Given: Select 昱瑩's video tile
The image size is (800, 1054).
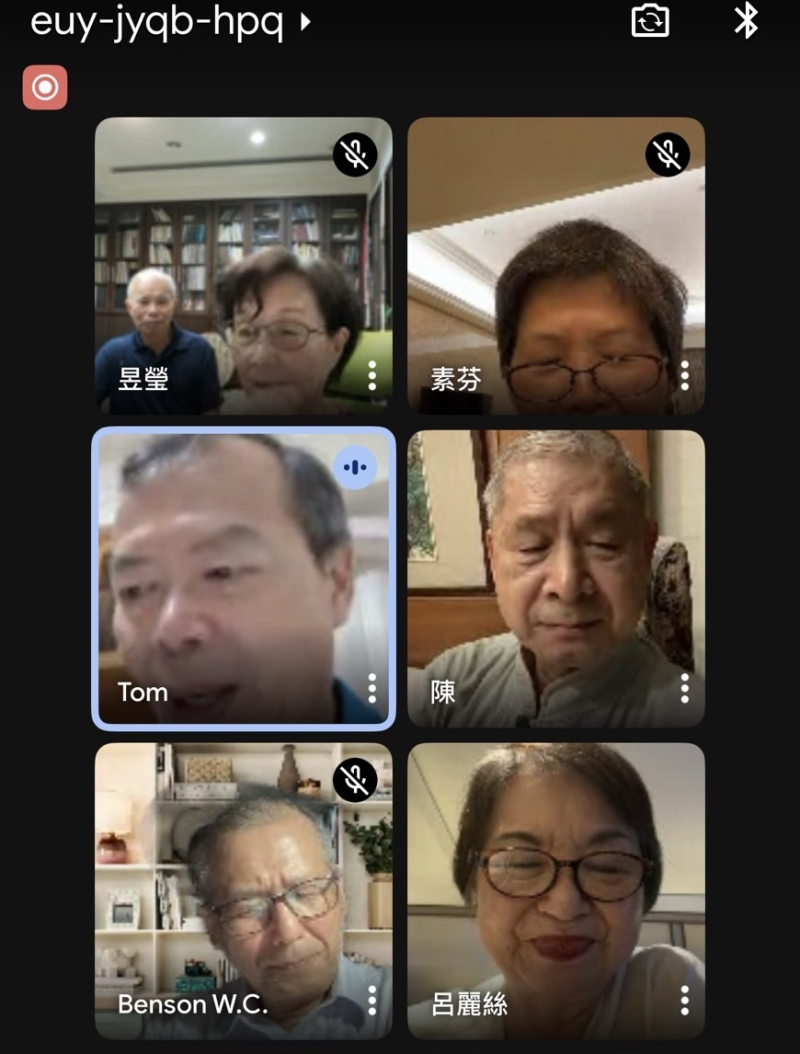Looking at the screenshot, I should point(244,266).
